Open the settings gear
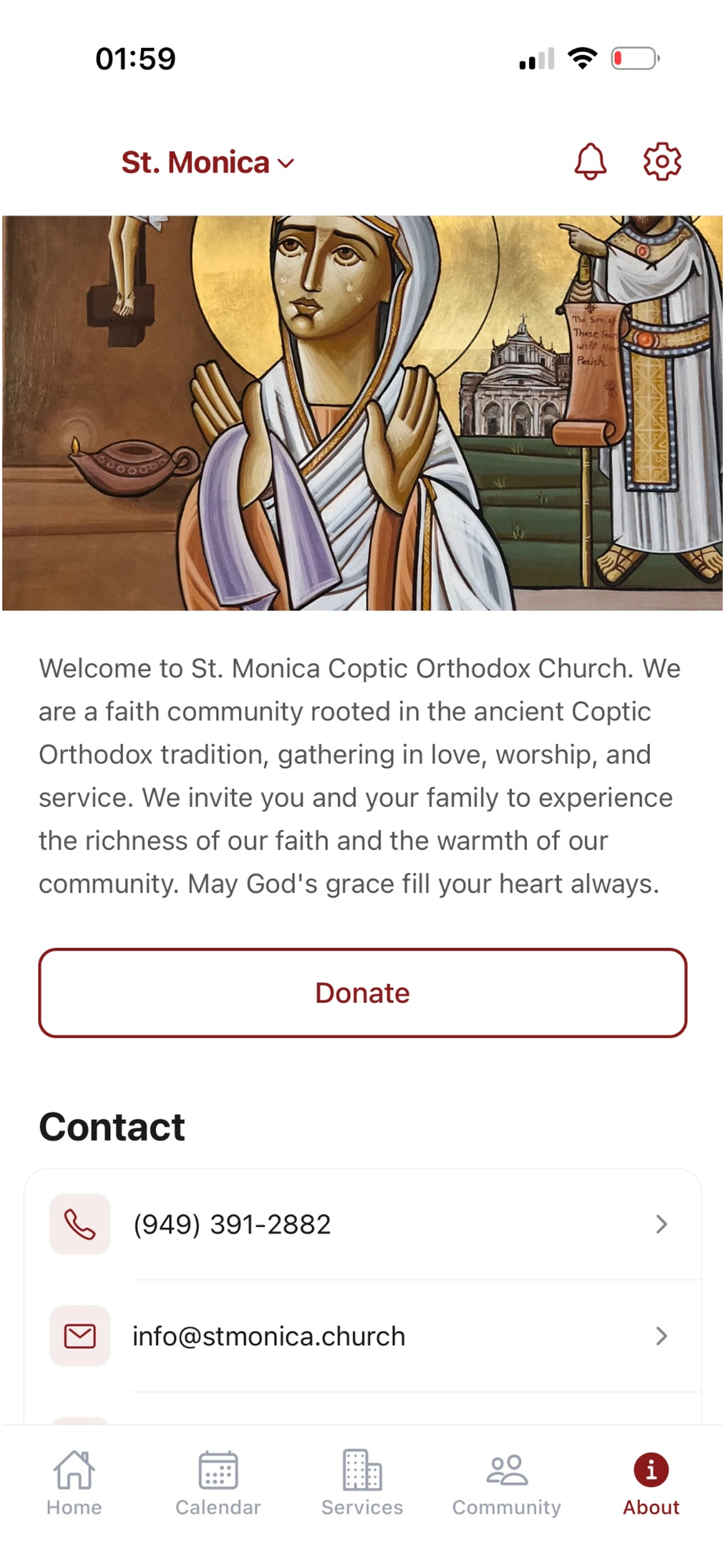 coord(662,162)
